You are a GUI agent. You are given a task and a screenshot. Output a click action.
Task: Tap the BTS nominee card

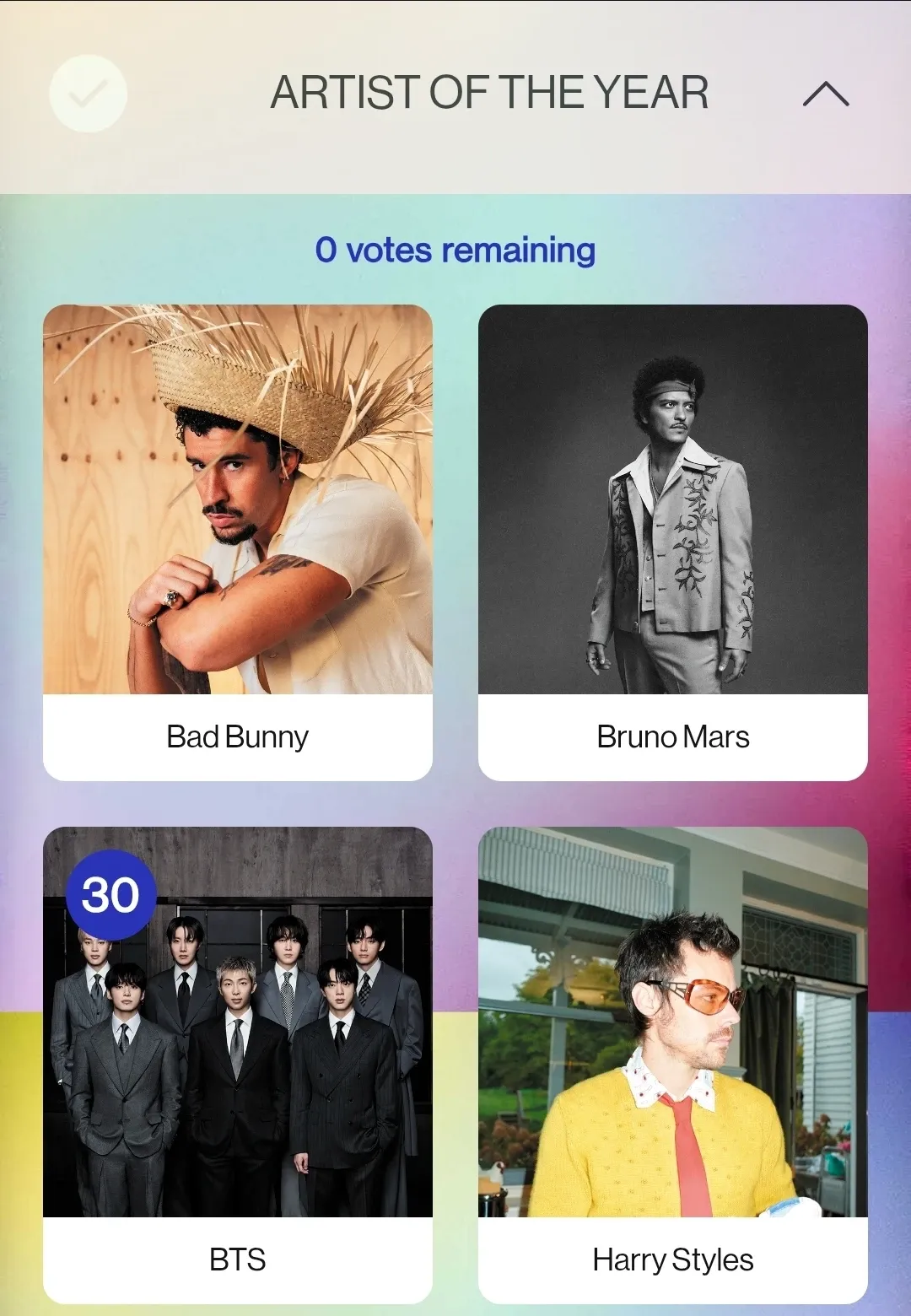tap(237, 1065)
